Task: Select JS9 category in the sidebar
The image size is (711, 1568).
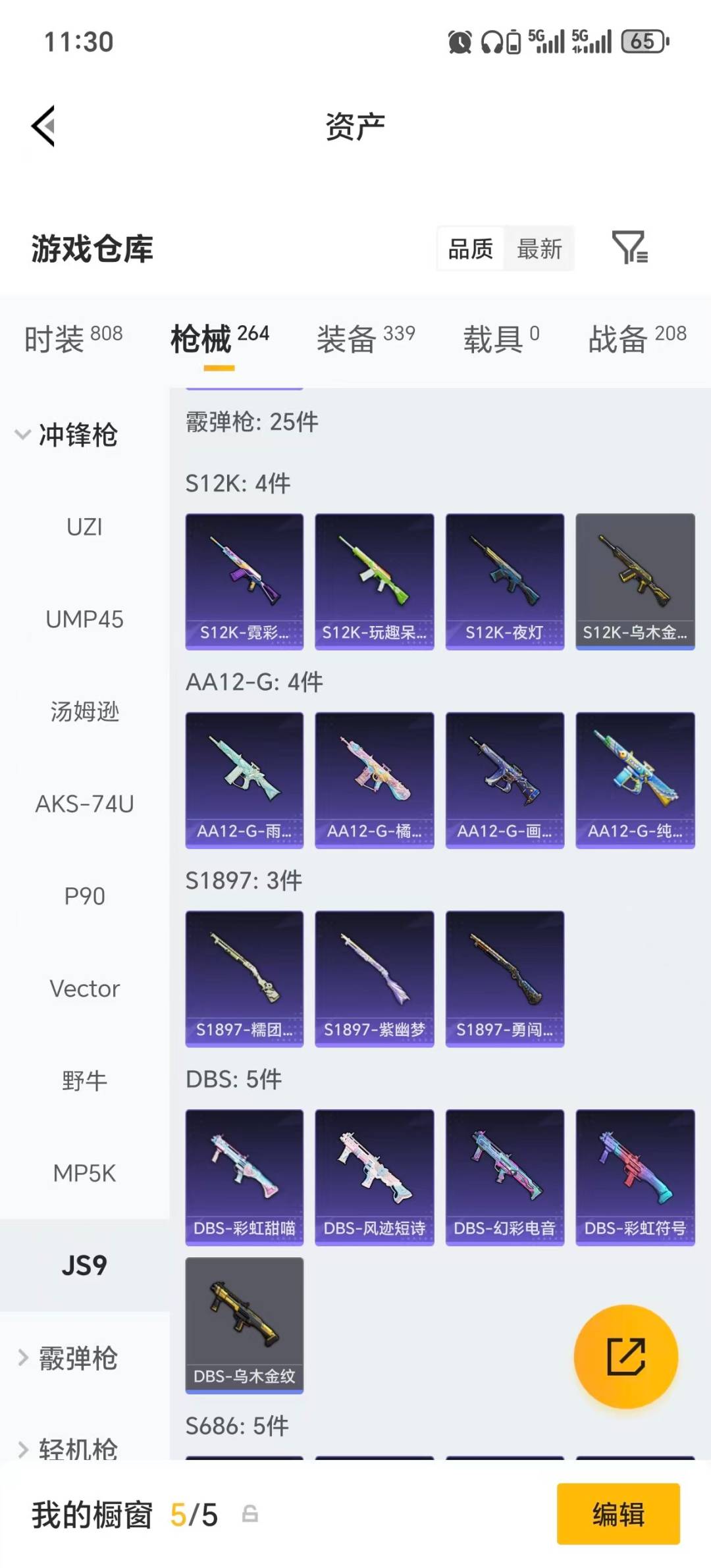Action: tap(84, 1265)
